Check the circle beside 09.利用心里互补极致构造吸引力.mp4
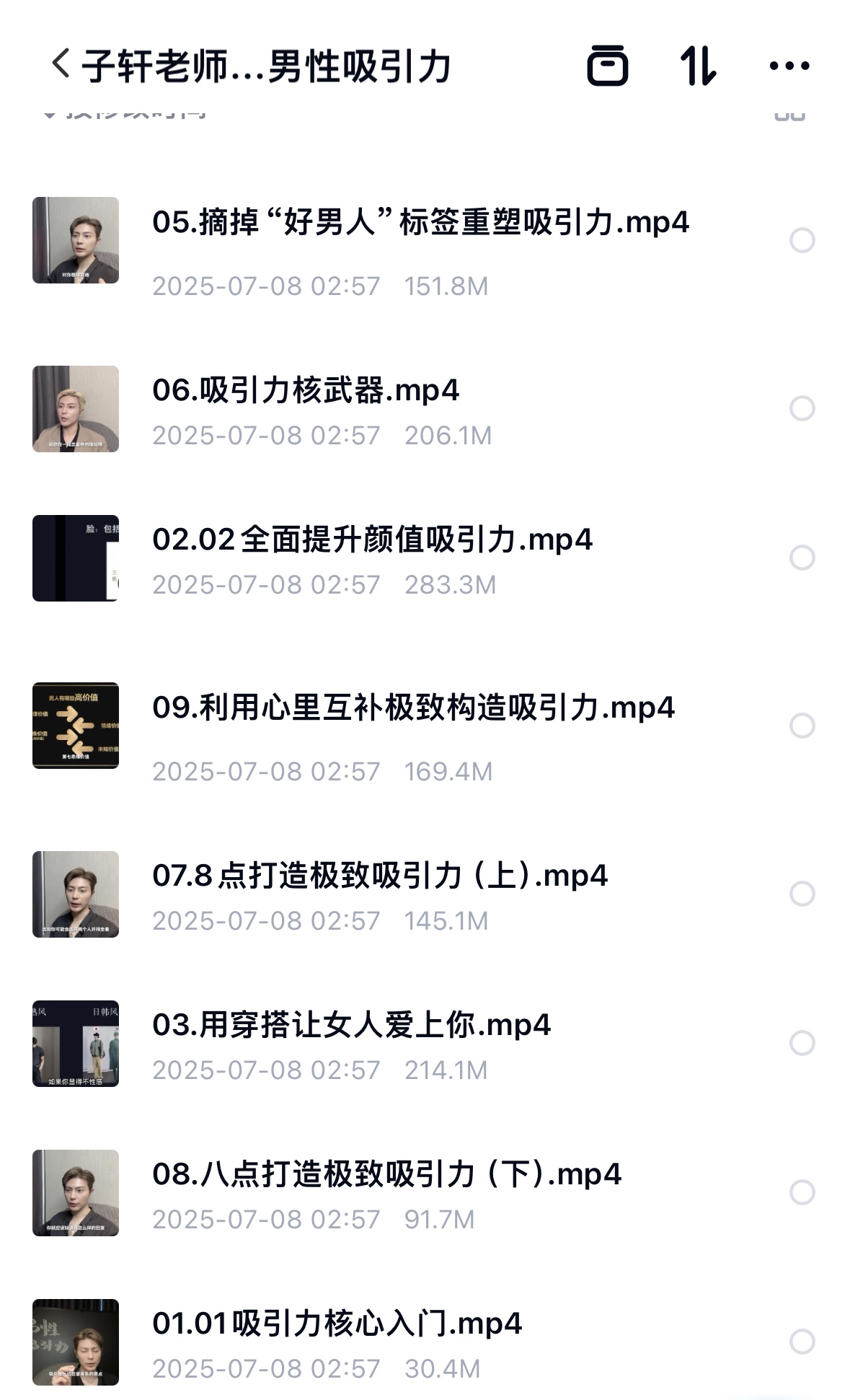The height and width of the screenshot is (1400, 850). coord(802,726)
